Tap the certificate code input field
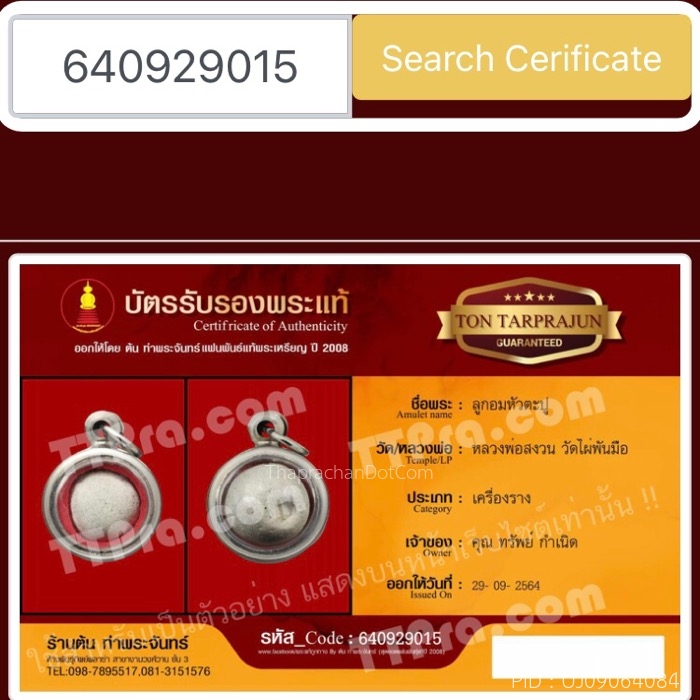The image size is (700, 700). point(180,66)
